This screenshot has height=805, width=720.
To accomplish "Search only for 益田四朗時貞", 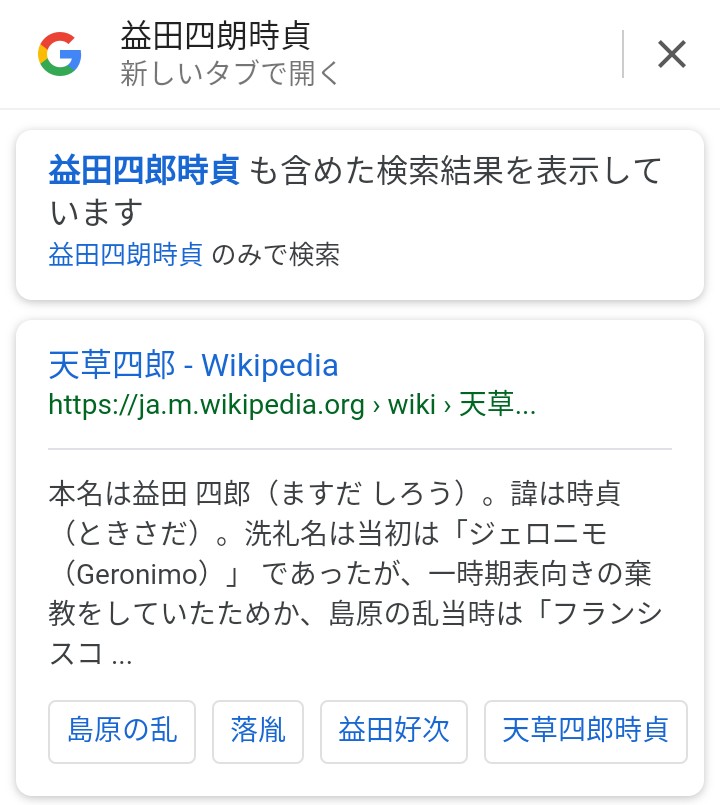I will (x=125, y=254).
